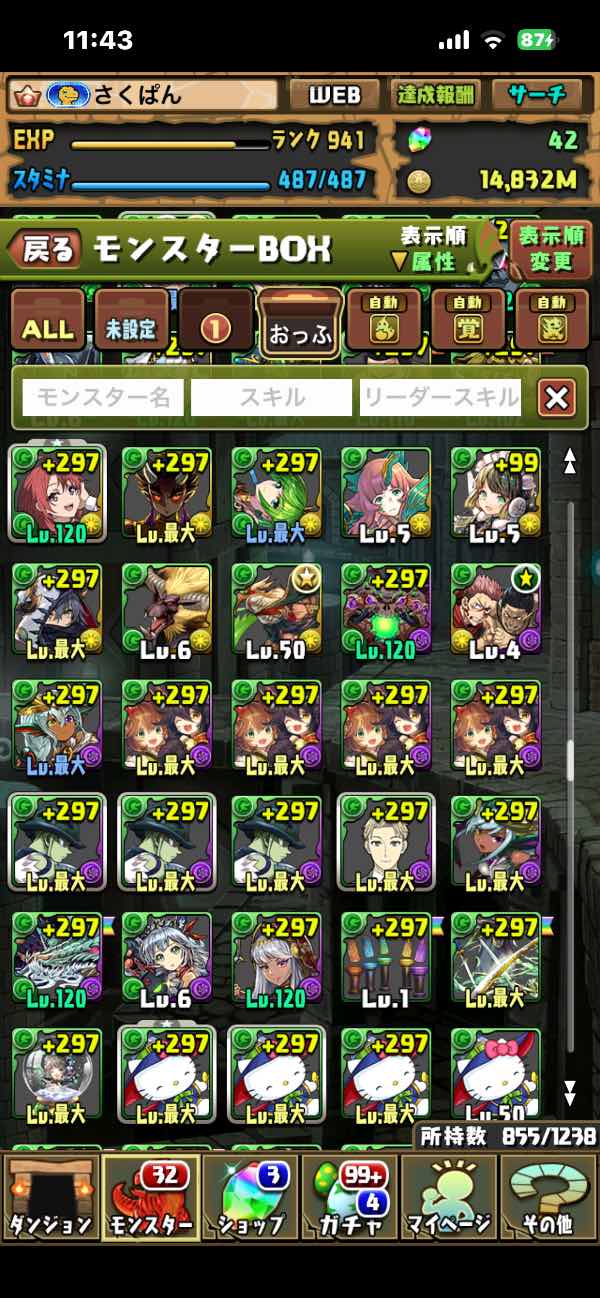
Task: Jump to list top with double up arrow
Action: tap(570, 461)
